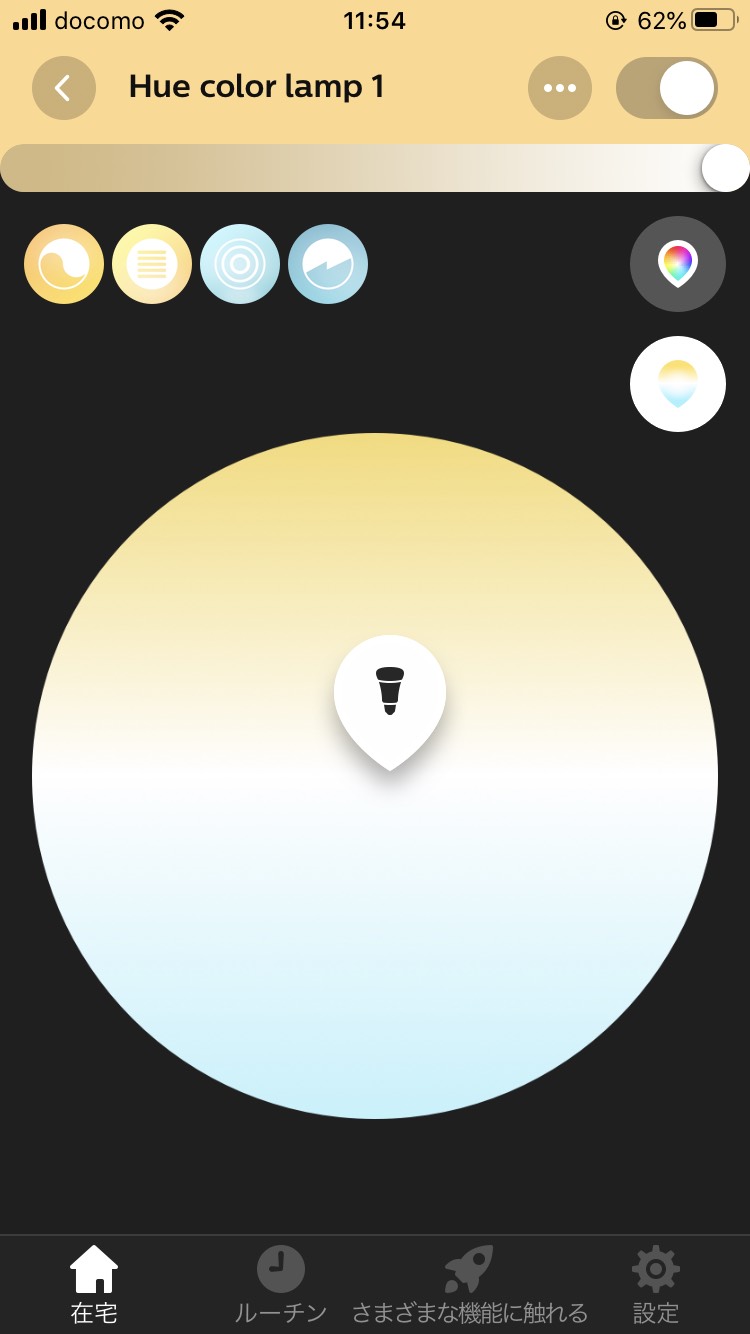Select the white temperature picker
750x1334 pixels.
tap(678, 384)
